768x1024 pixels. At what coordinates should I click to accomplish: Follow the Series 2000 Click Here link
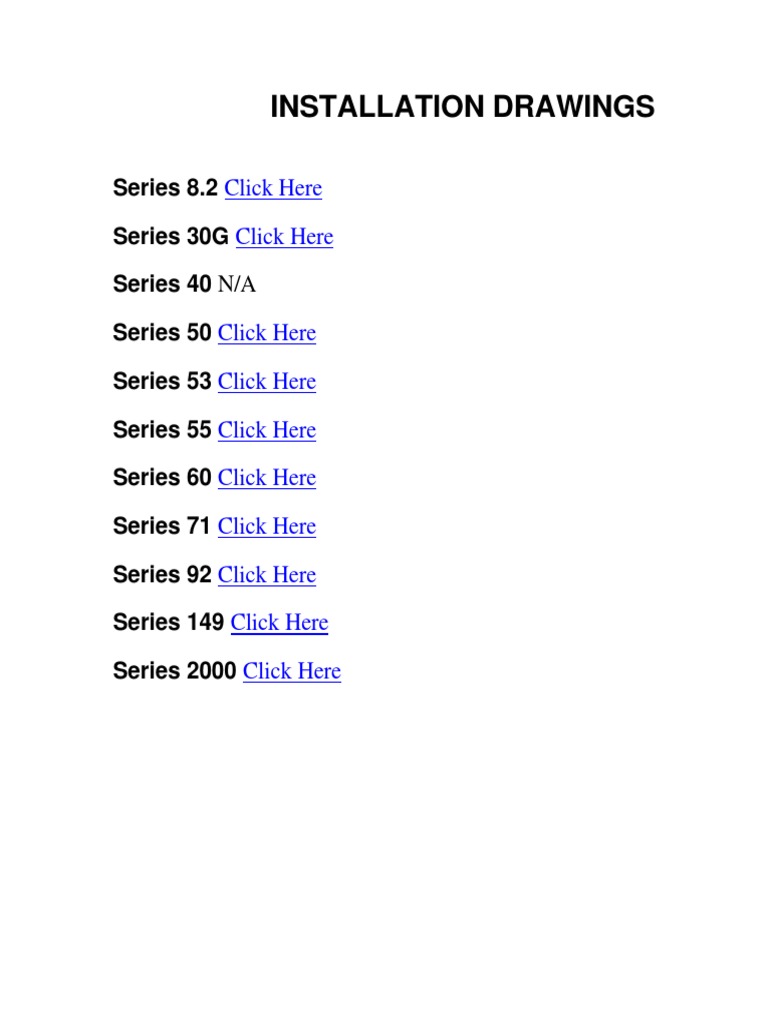[x=292, y=671]
